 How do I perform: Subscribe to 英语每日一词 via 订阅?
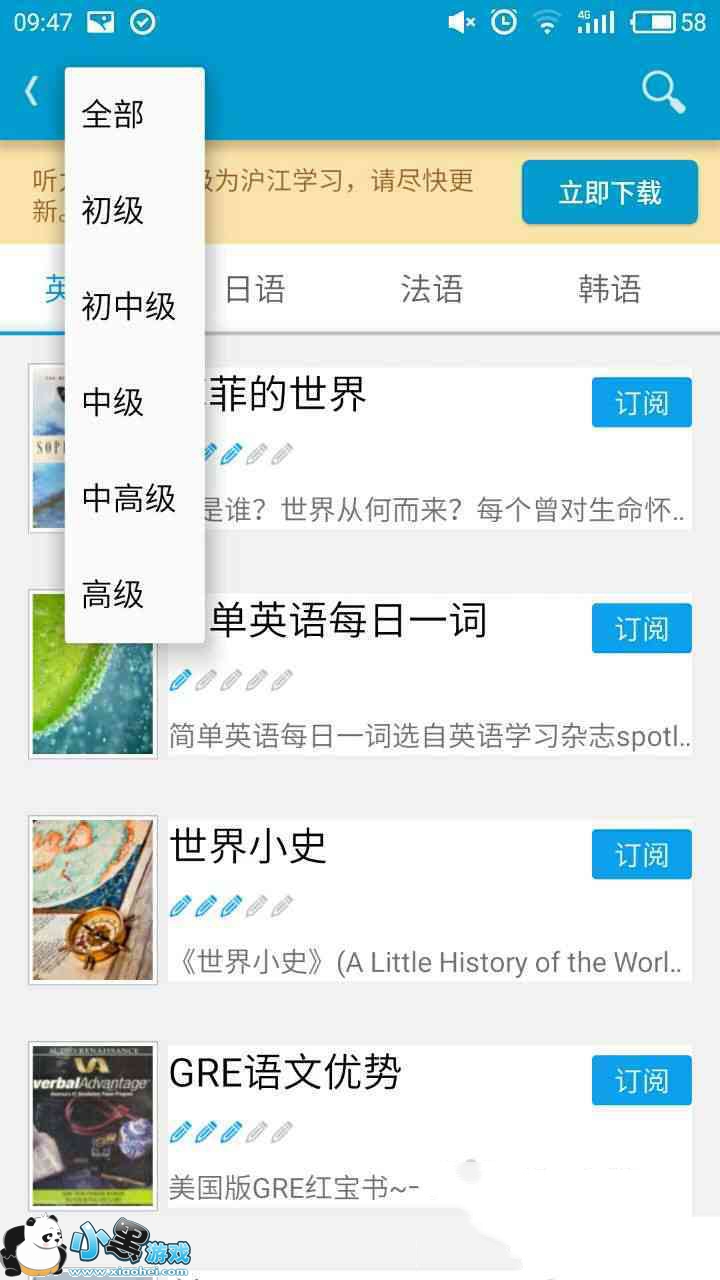[x=641, y=629]
